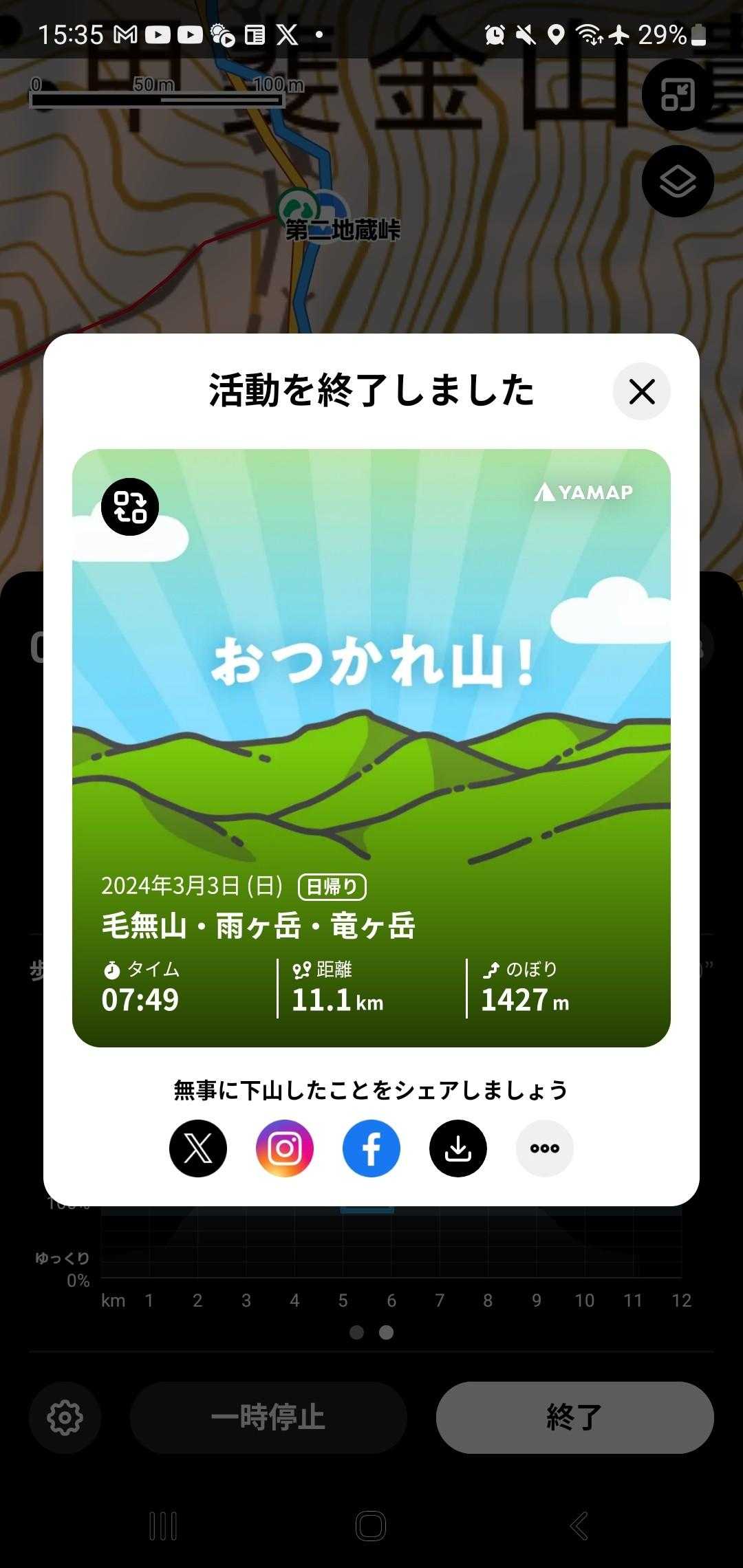Go back with the system back button

click(x=579, y=1526)
